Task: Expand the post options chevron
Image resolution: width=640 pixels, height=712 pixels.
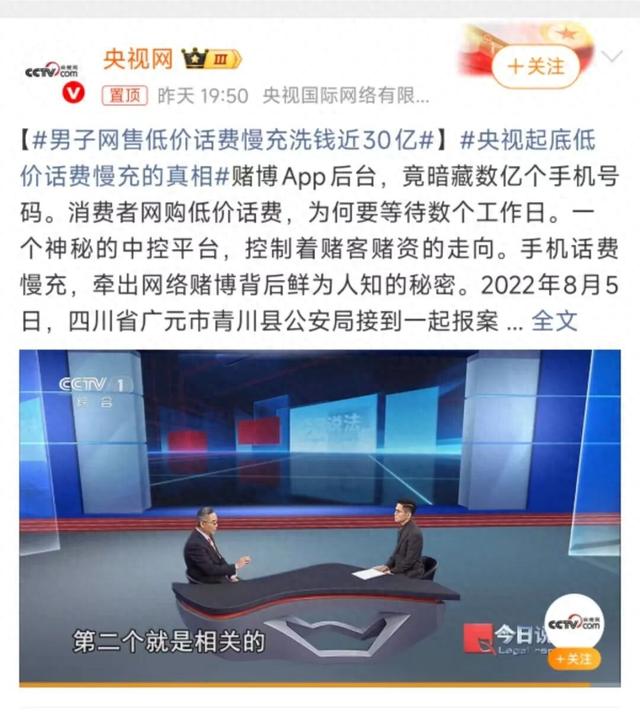Action: point(612,59)
